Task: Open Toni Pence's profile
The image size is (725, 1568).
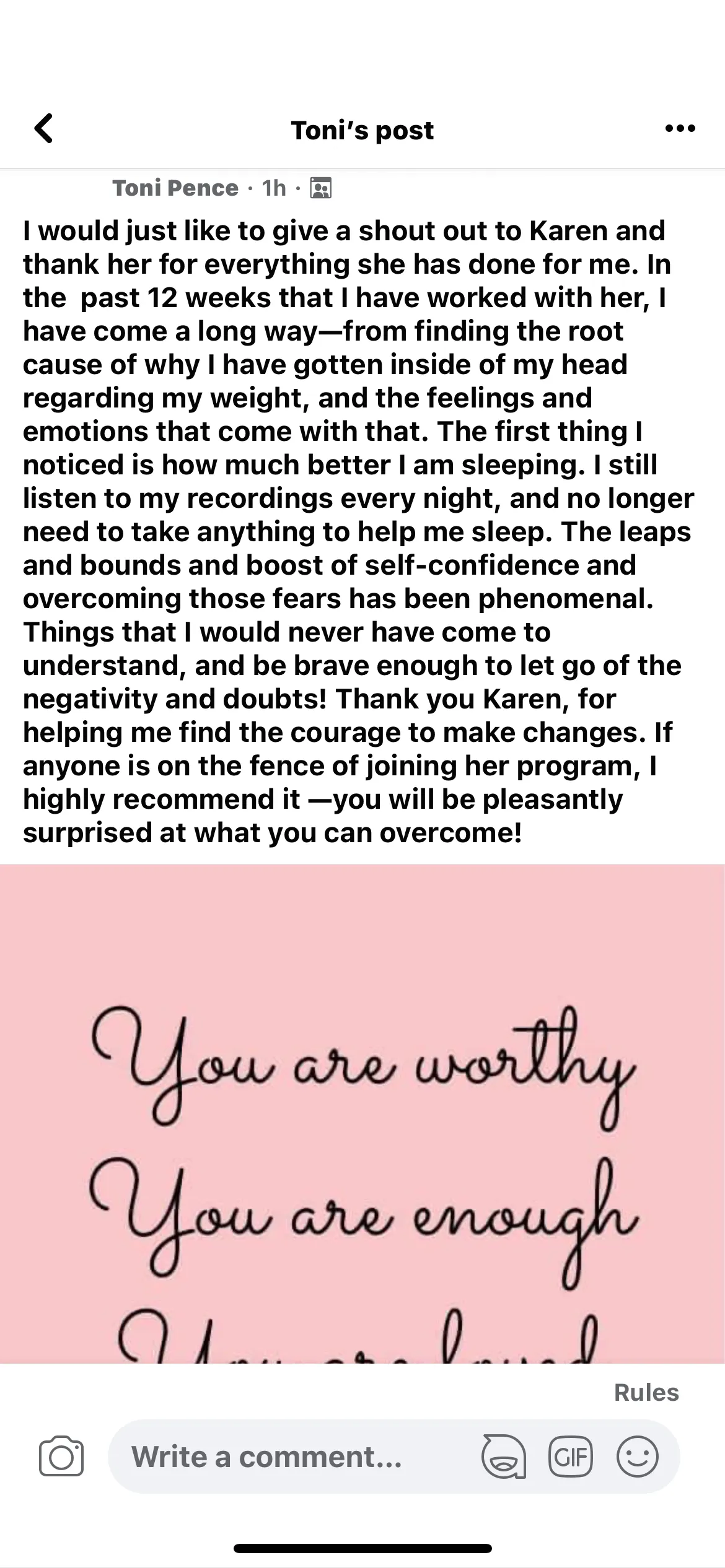Action: tap(175, 188)
